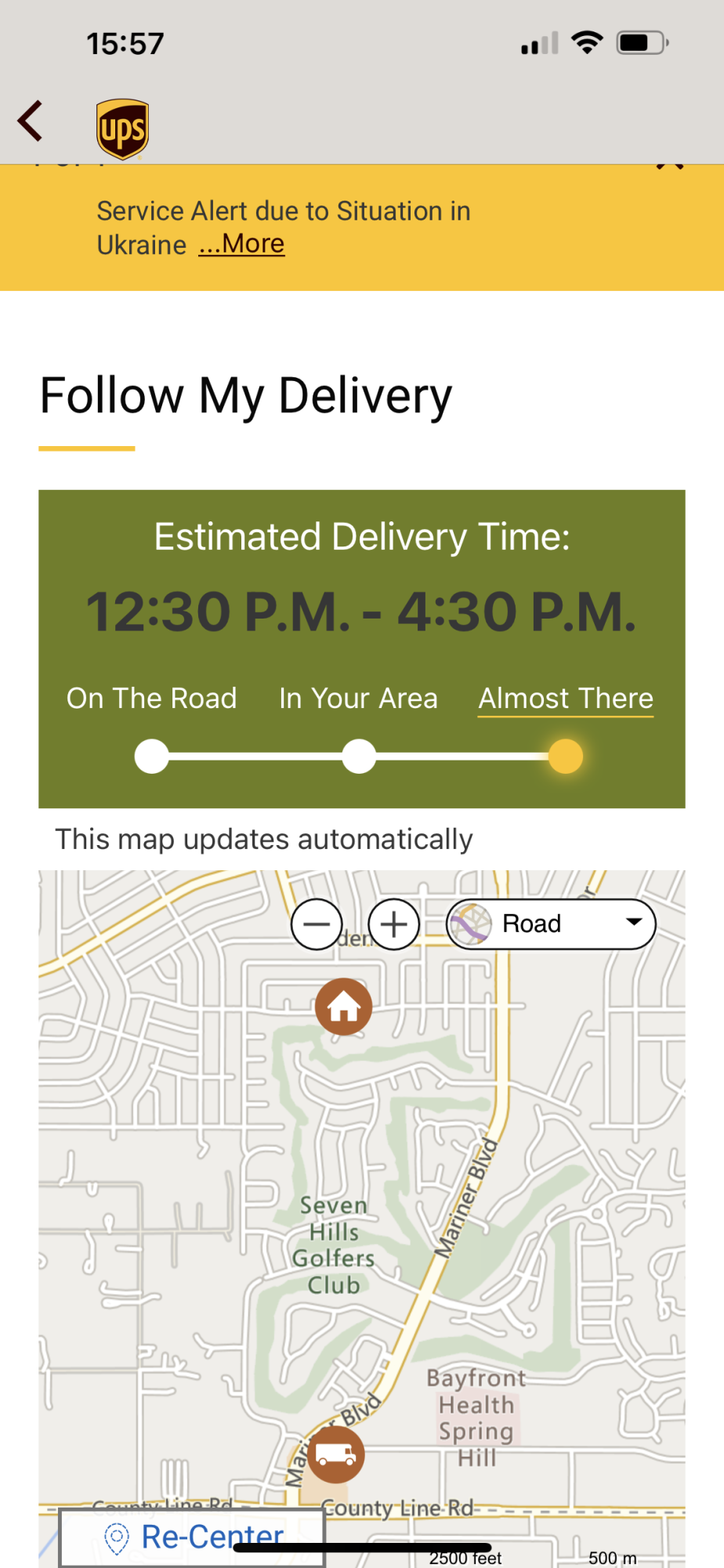Dismiss the service alert banner
The width and height of the screenshot is (724, 1568).
tap(670, 166)
